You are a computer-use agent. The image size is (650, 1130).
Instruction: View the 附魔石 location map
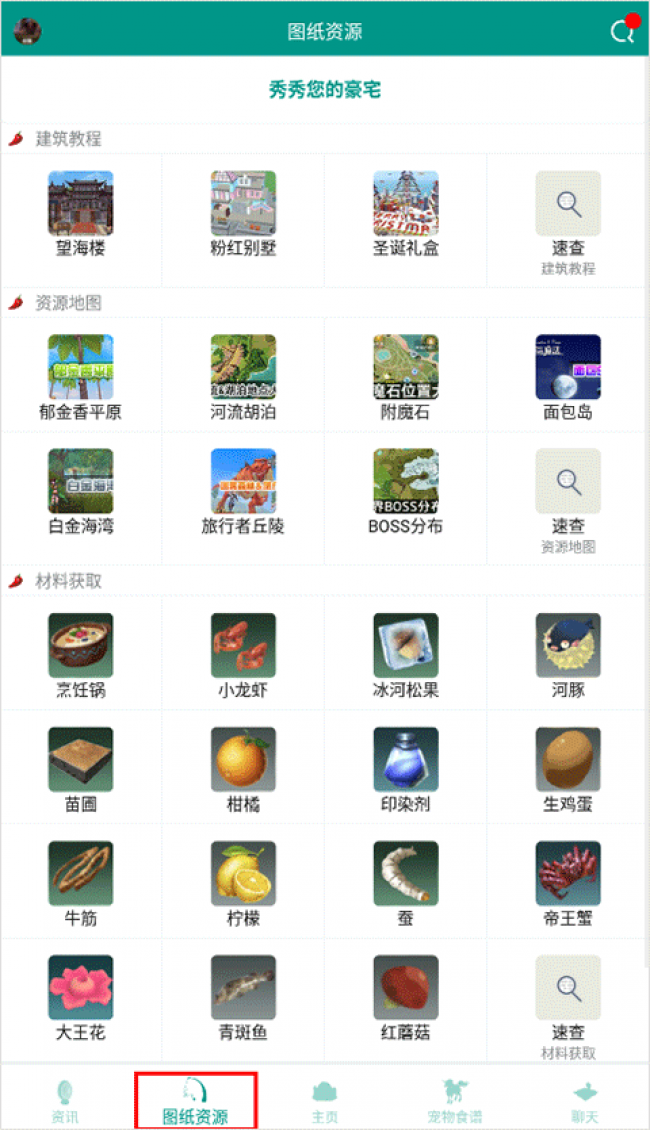[406, 378]
